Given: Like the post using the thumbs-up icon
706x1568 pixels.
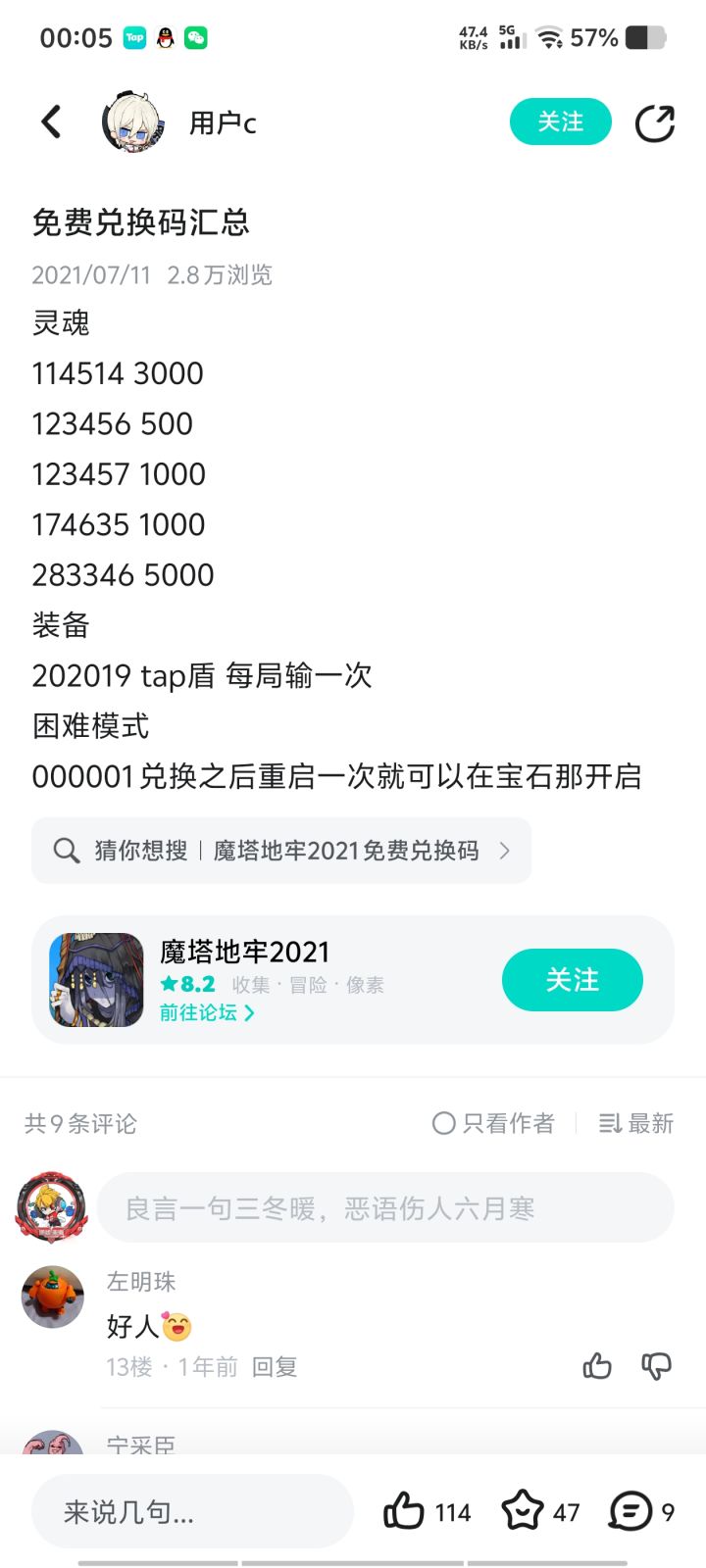Looking at the screenshot, I should (x=405, y=1511).
